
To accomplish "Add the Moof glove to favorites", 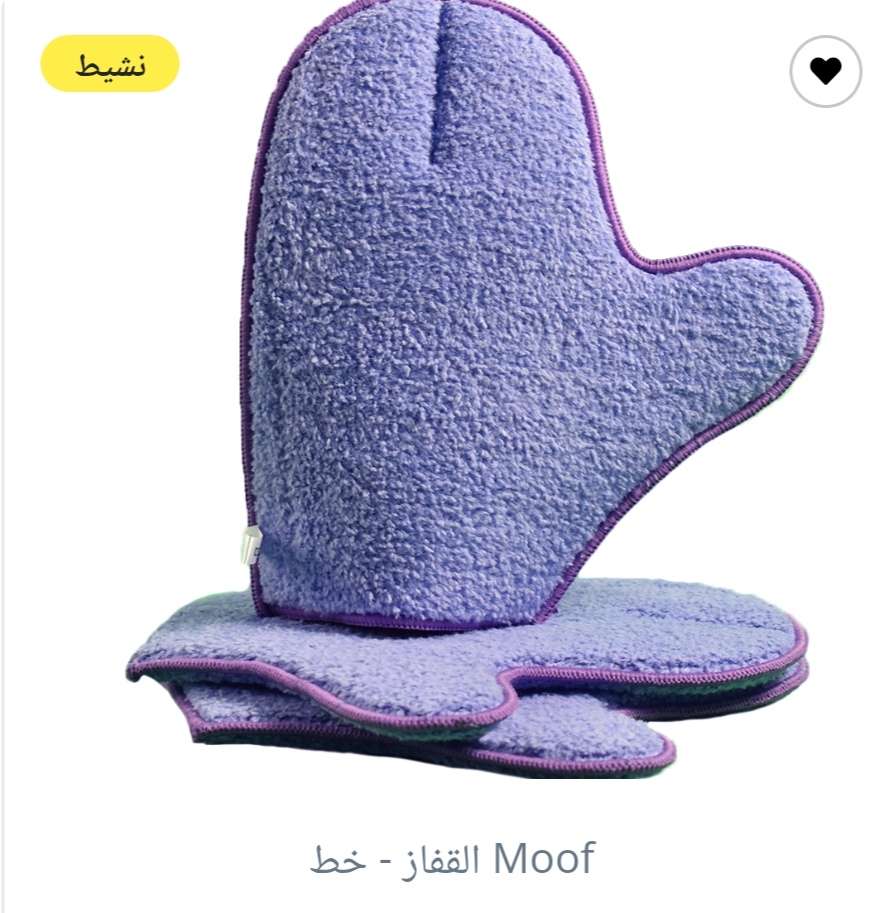I will [825, 71].
